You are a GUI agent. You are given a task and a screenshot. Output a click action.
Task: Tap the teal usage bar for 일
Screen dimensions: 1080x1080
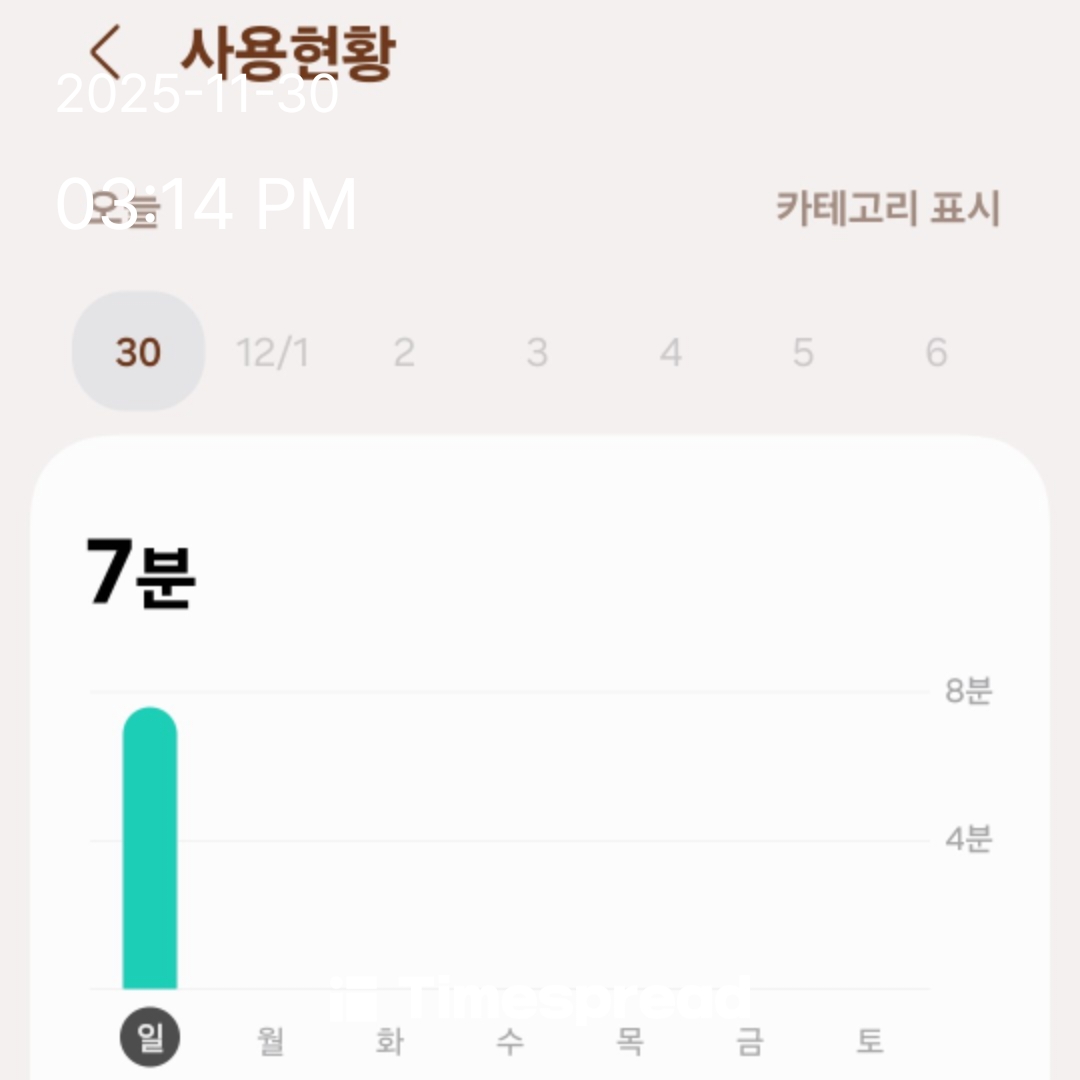click(x=150, y=848)
